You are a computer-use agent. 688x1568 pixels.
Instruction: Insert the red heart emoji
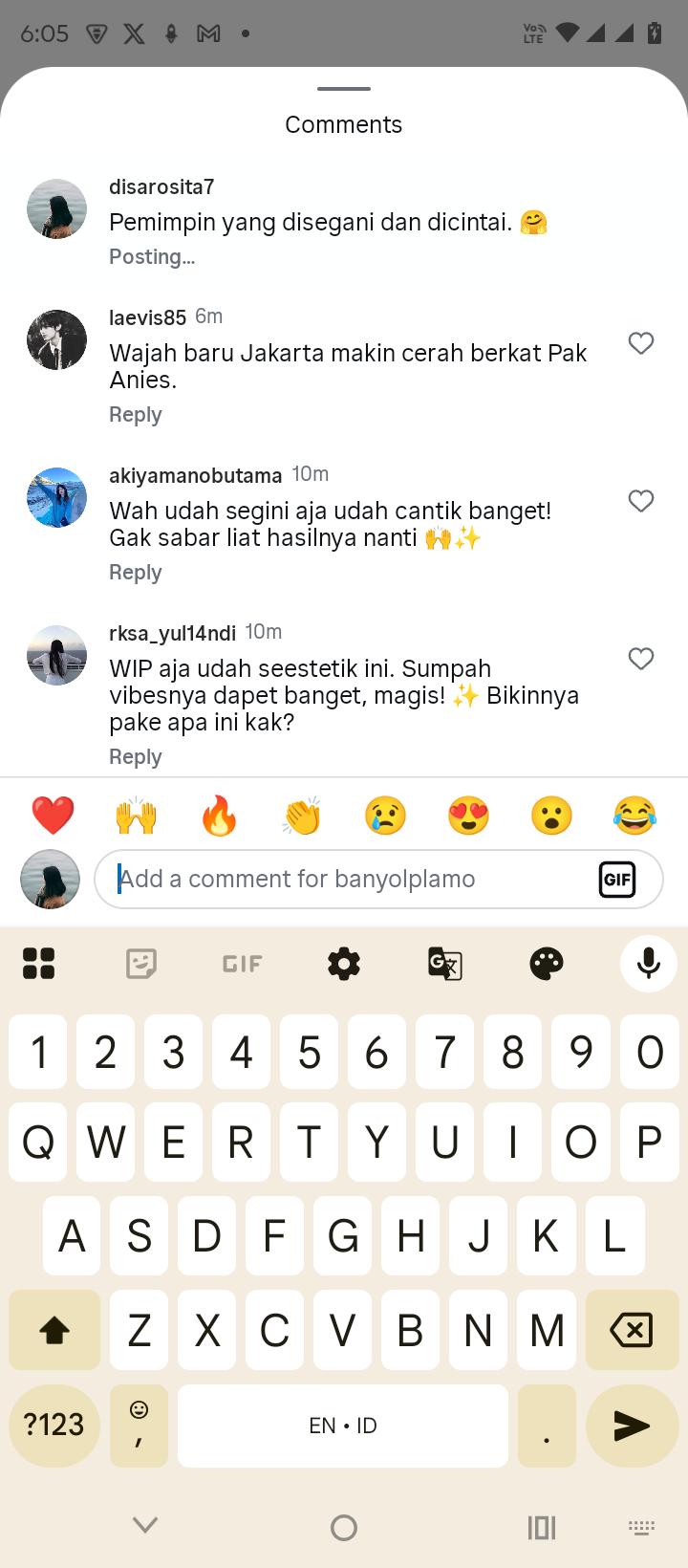click(53, 816)
